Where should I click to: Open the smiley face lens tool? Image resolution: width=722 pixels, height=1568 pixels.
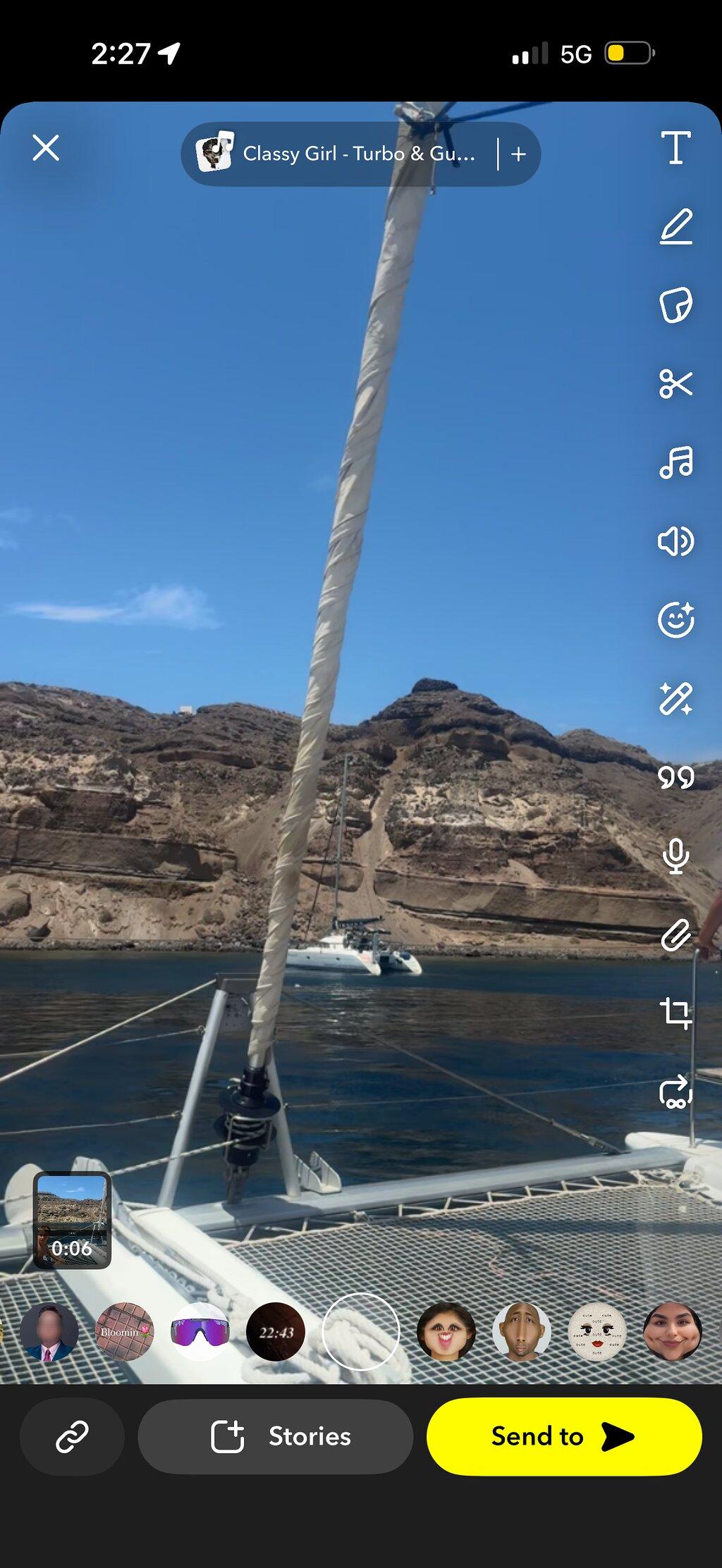(675, 620)
